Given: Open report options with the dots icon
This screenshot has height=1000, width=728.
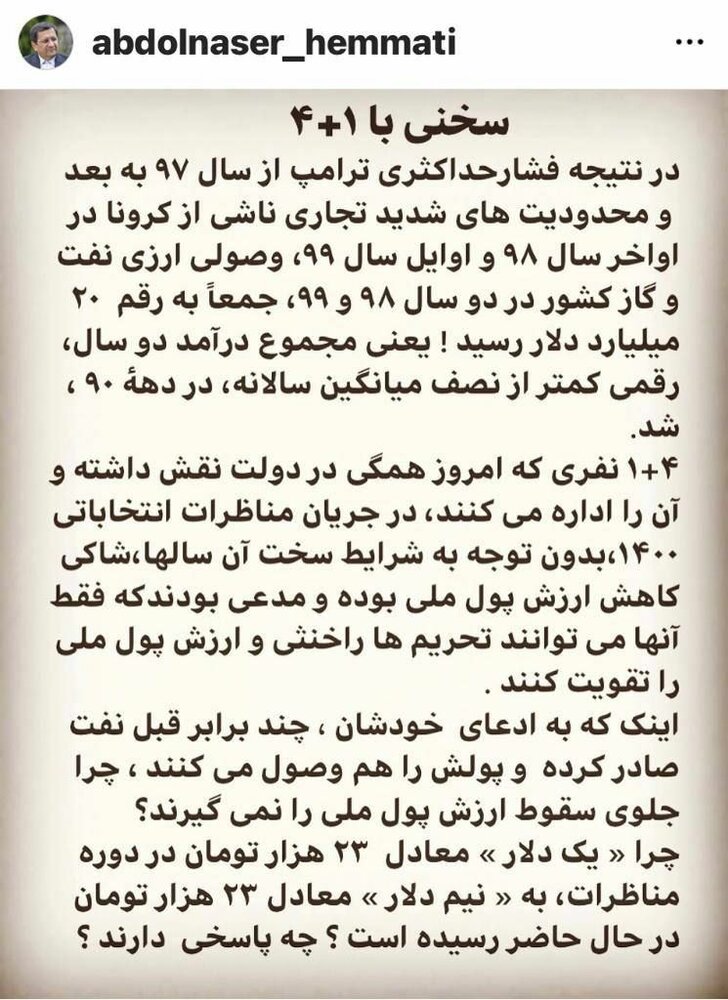Looking at the screenshot, I should (x=688, y=41).
